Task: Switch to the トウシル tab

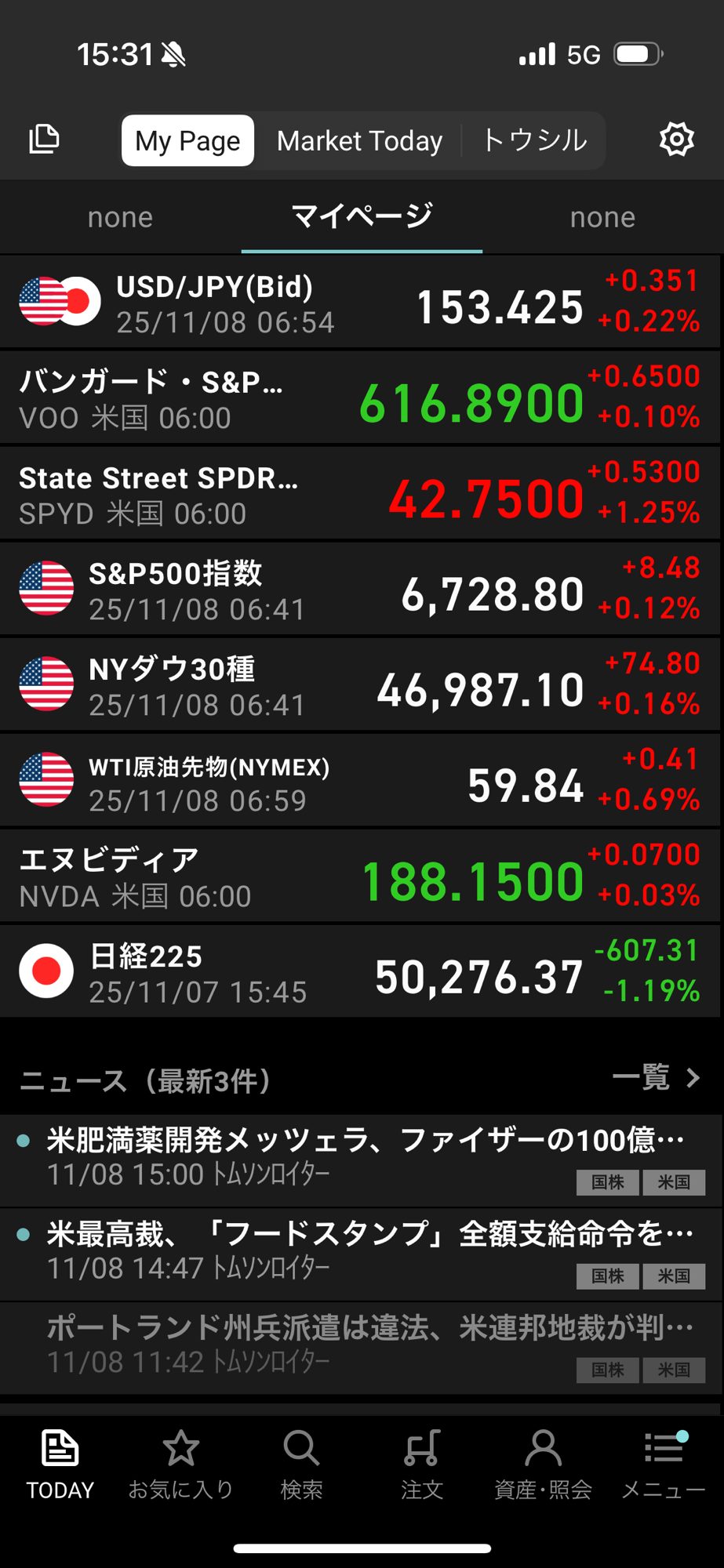Action: [x=534, y=141]
